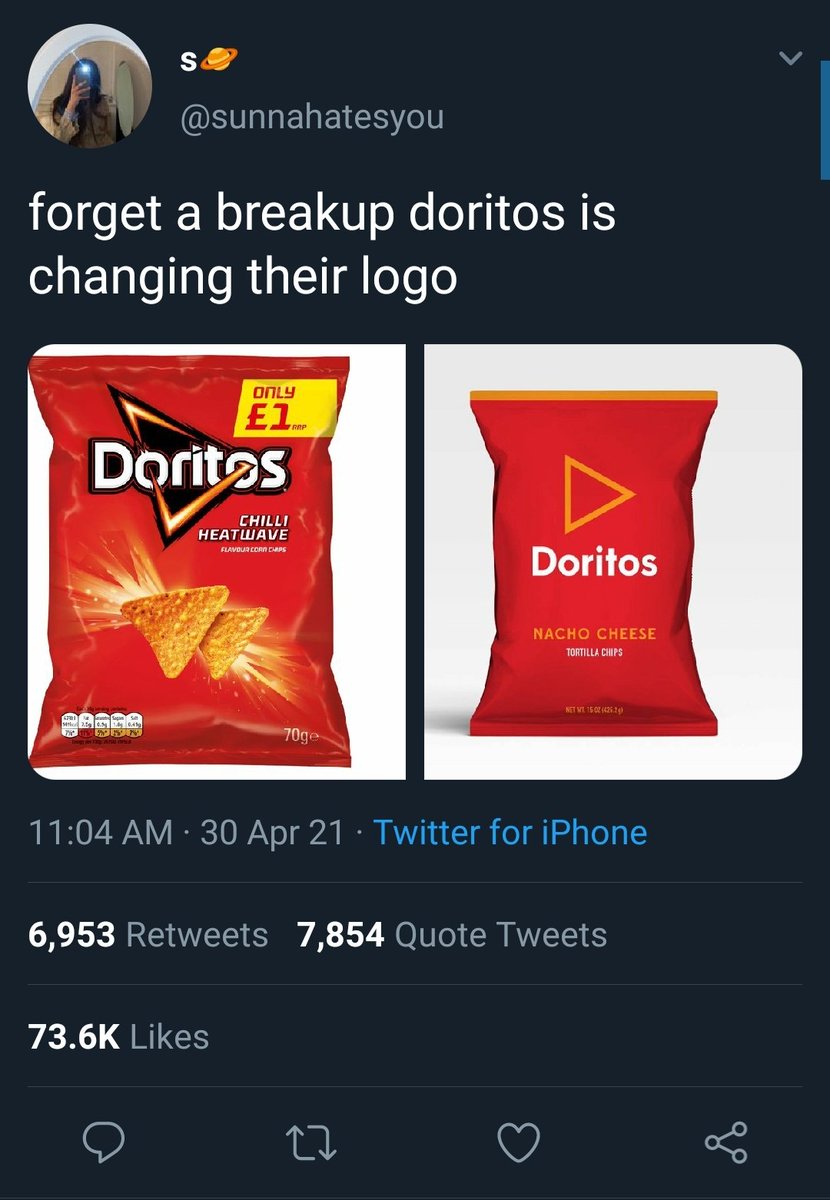View the 6,953 Retweets list
The width and height of the screenshot is (830, 1200).
pyautogui.click(x=148, y=935)
